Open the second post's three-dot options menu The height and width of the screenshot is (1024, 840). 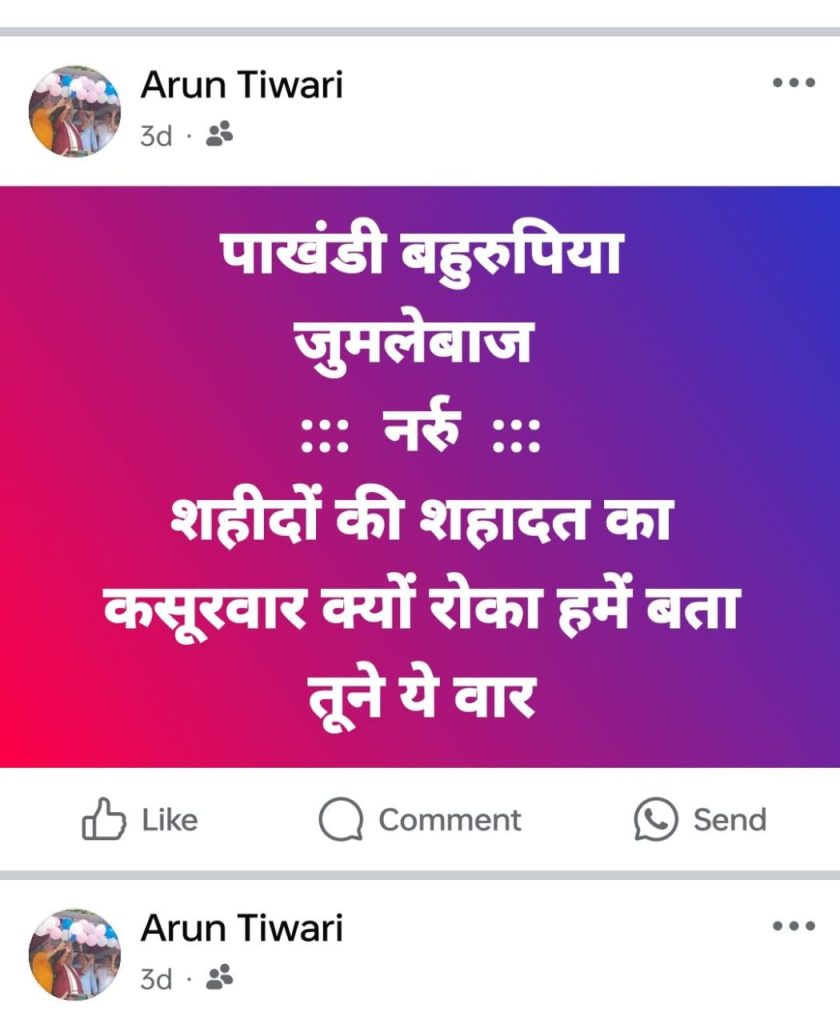tap(794, 926)
